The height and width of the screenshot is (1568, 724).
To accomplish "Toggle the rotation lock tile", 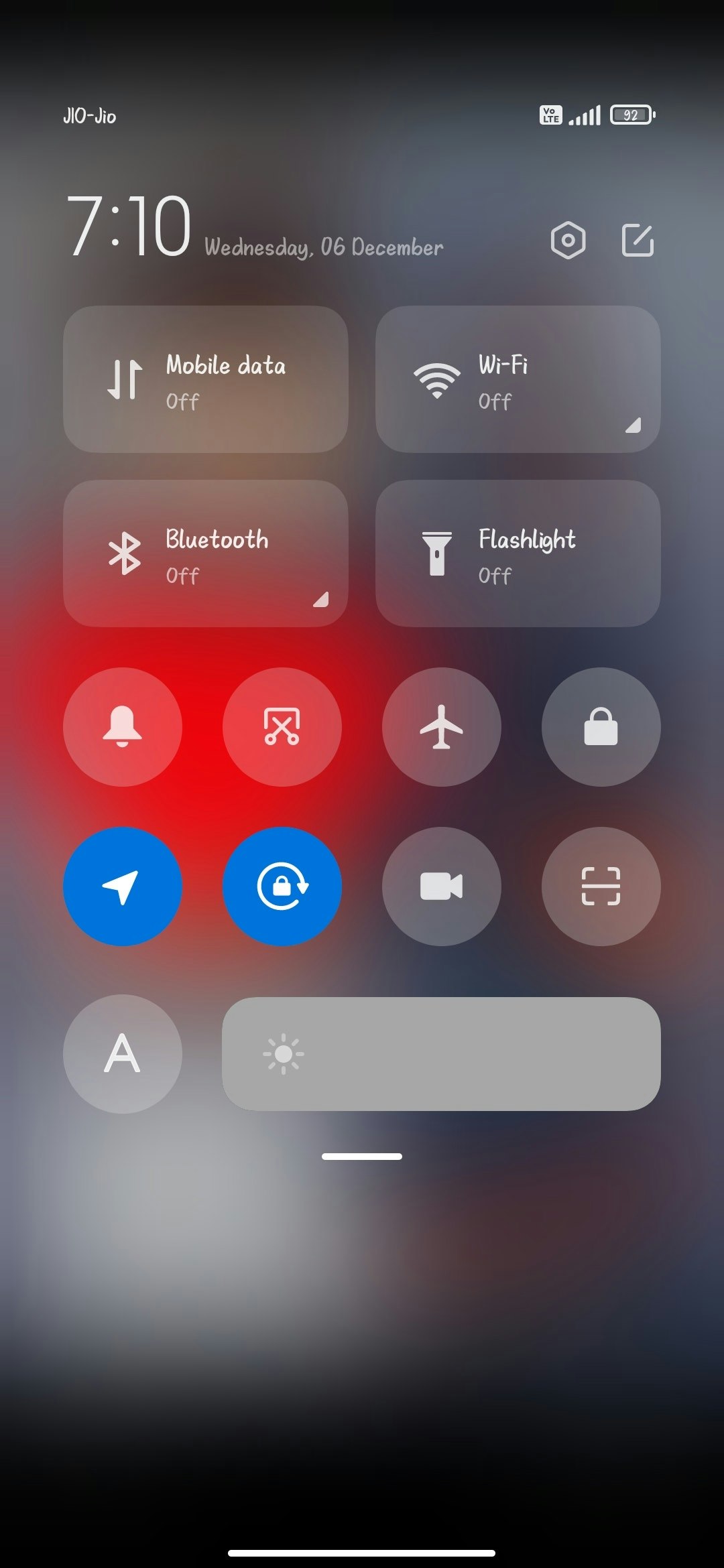I will (282, 887).
